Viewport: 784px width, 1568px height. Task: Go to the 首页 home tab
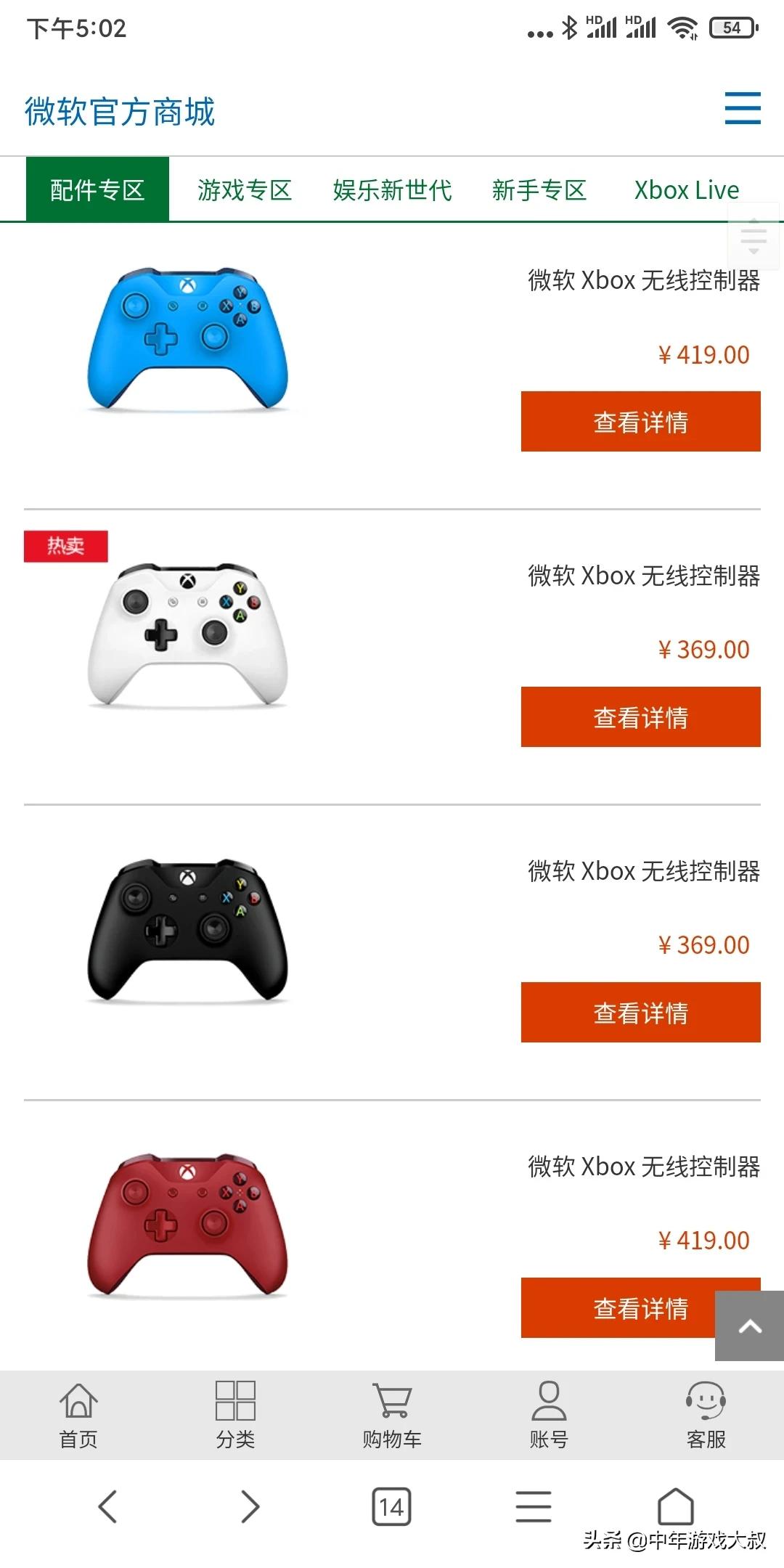click(78, 1415)
